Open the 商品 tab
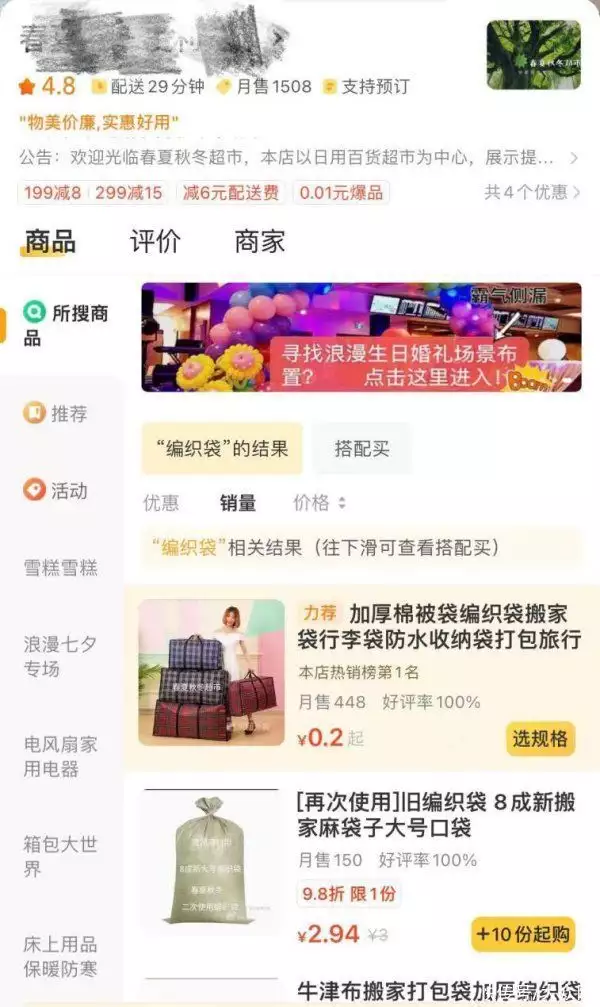Screen dimensions: 600x1007 coord(50,241)
